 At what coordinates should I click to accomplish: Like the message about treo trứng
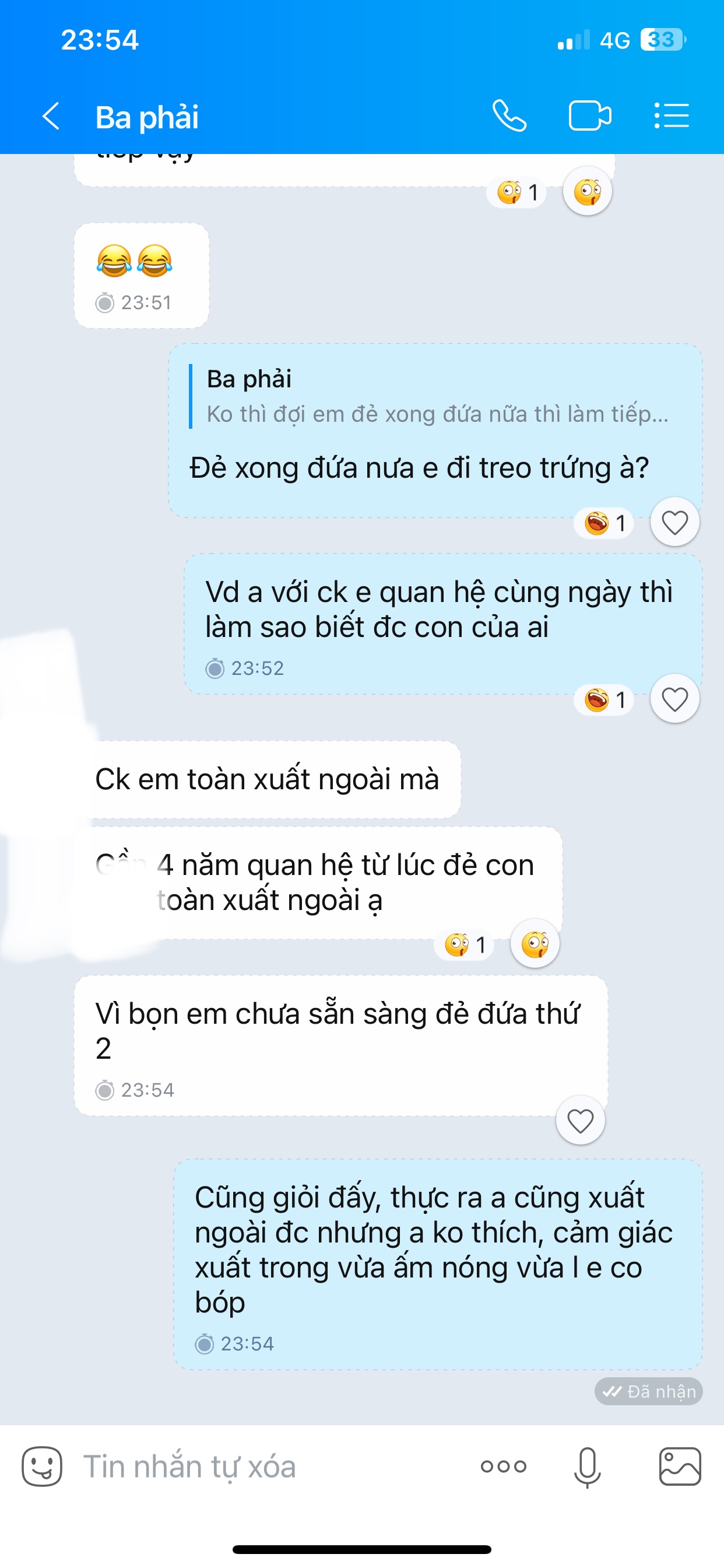[674, 522]
